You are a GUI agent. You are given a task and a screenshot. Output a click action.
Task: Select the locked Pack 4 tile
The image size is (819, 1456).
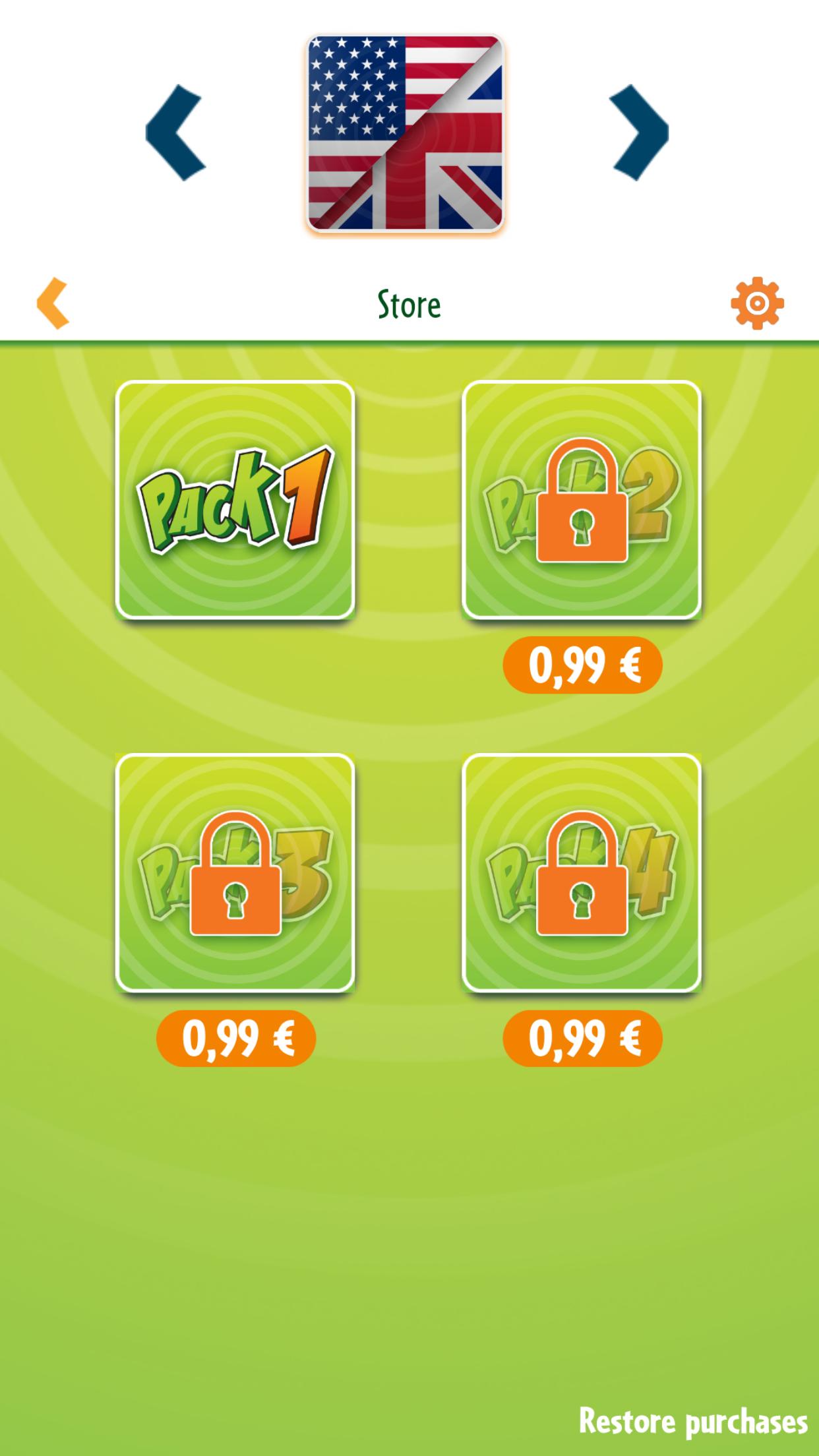[582, 872]
